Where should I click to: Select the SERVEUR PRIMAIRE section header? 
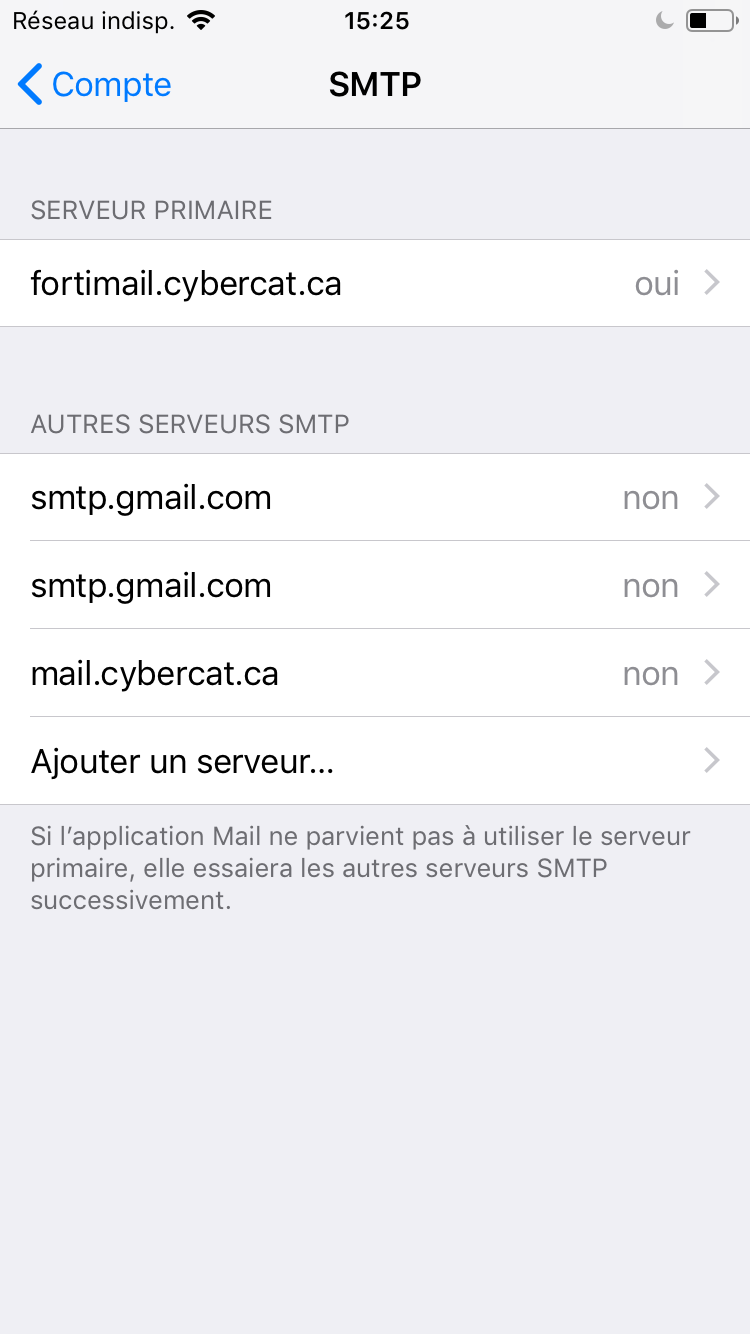(150, 210)
